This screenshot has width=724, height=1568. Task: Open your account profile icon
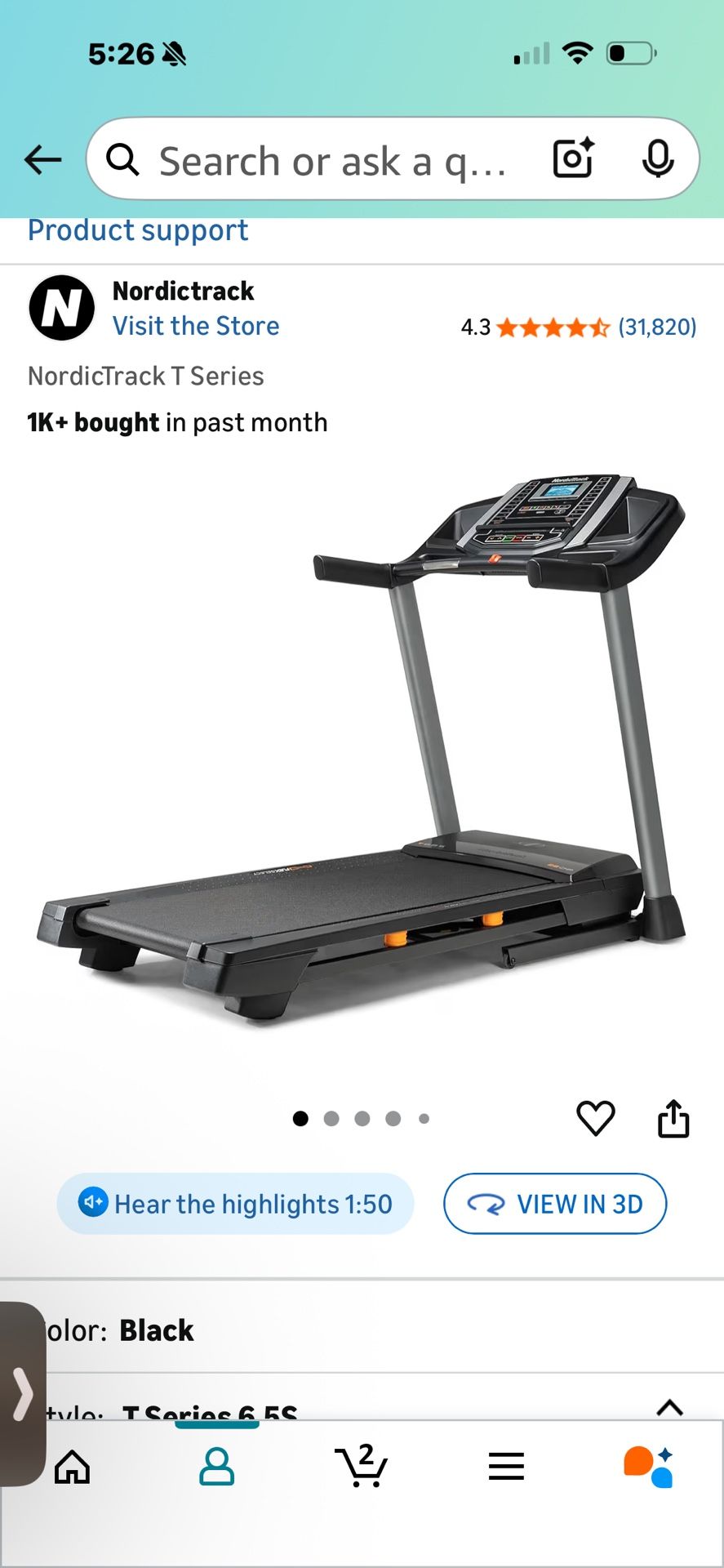point(216,1466)
